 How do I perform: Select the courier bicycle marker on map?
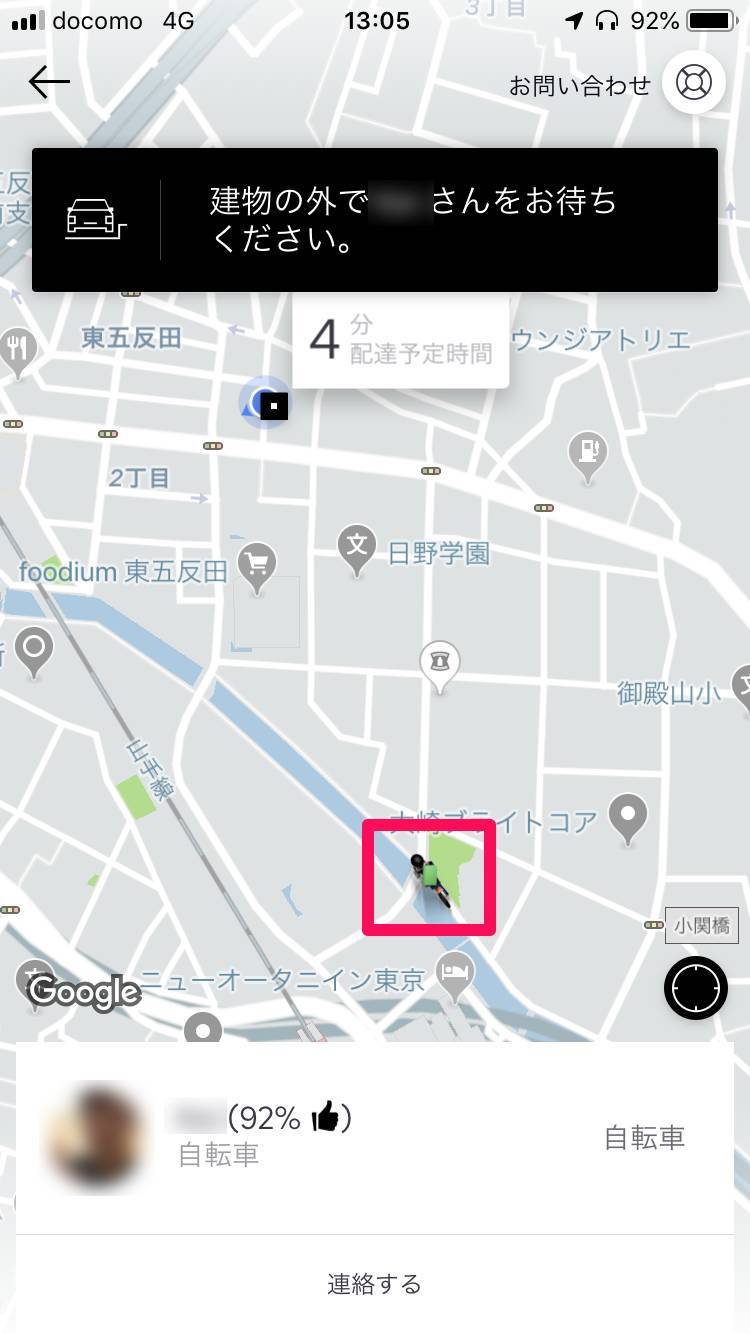(x=428, y=877)
